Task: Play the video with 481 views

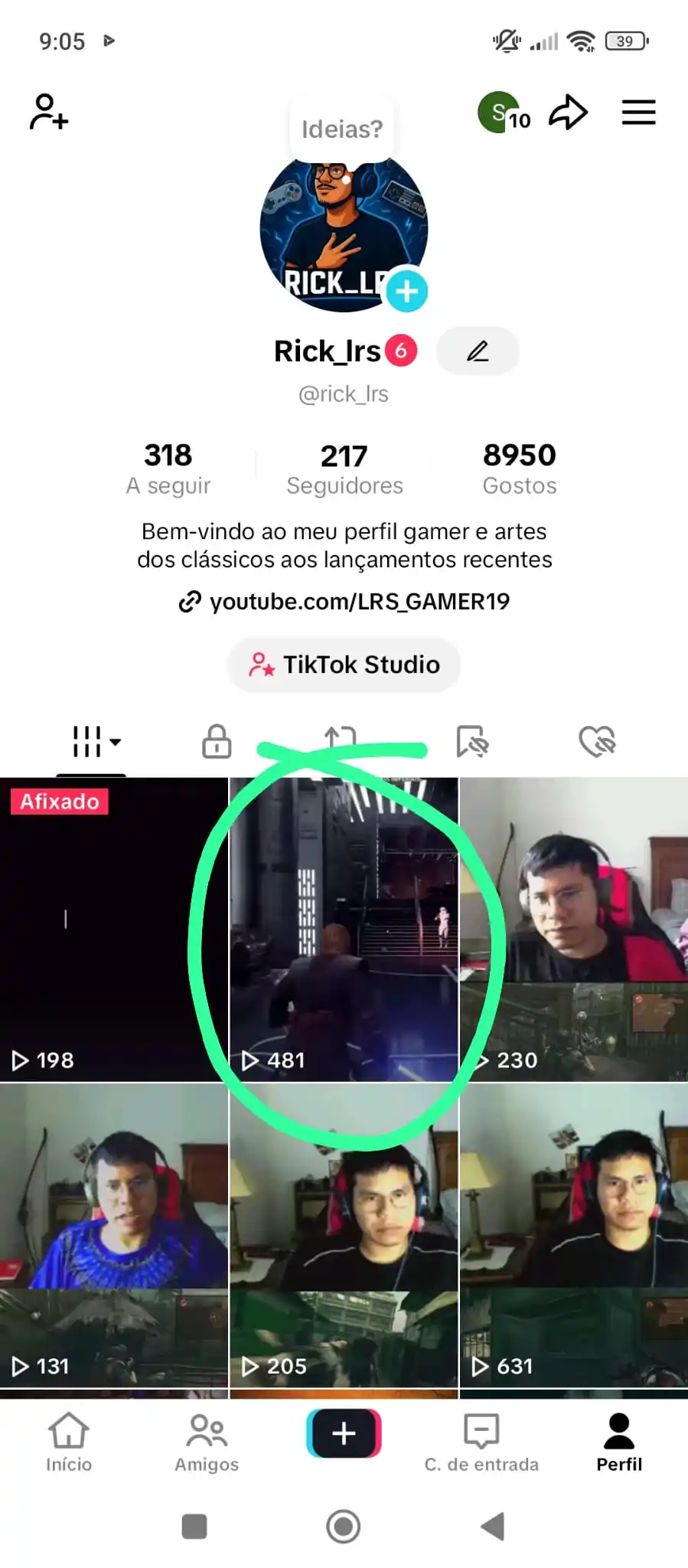Action: [x=344, y=929]
